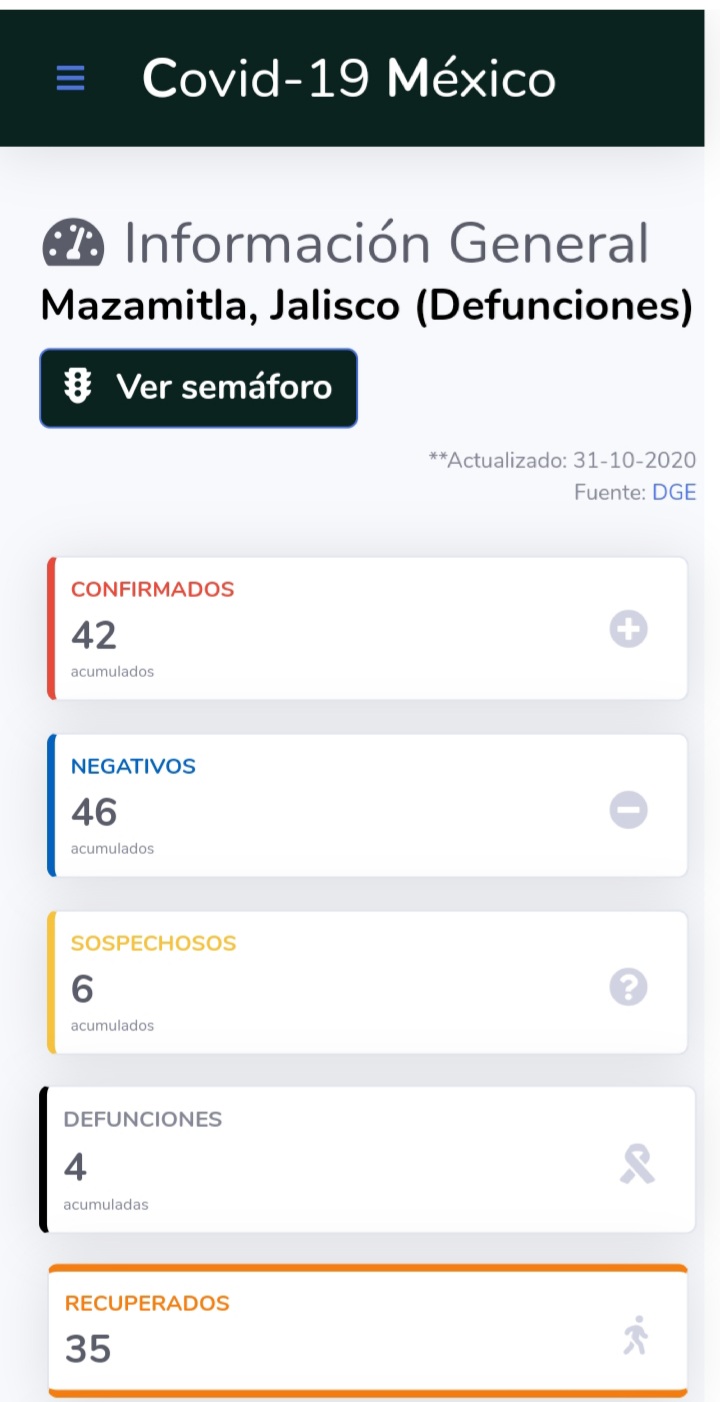Tap the Ver semáforo button
This screenshot has height=1402, width=720.
click(x=198, y=388)
